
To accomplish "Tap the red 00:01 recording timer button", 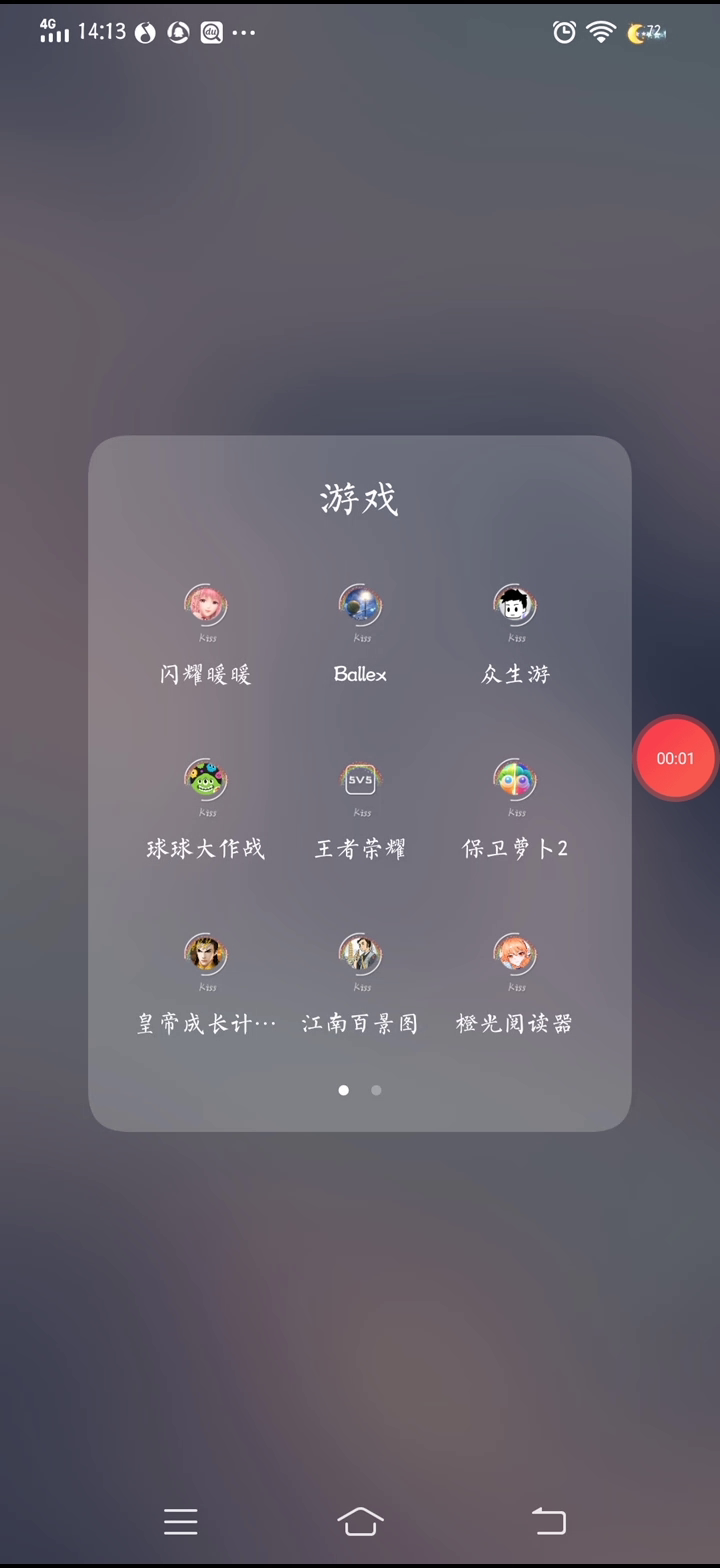I will (x=676, y=758).
